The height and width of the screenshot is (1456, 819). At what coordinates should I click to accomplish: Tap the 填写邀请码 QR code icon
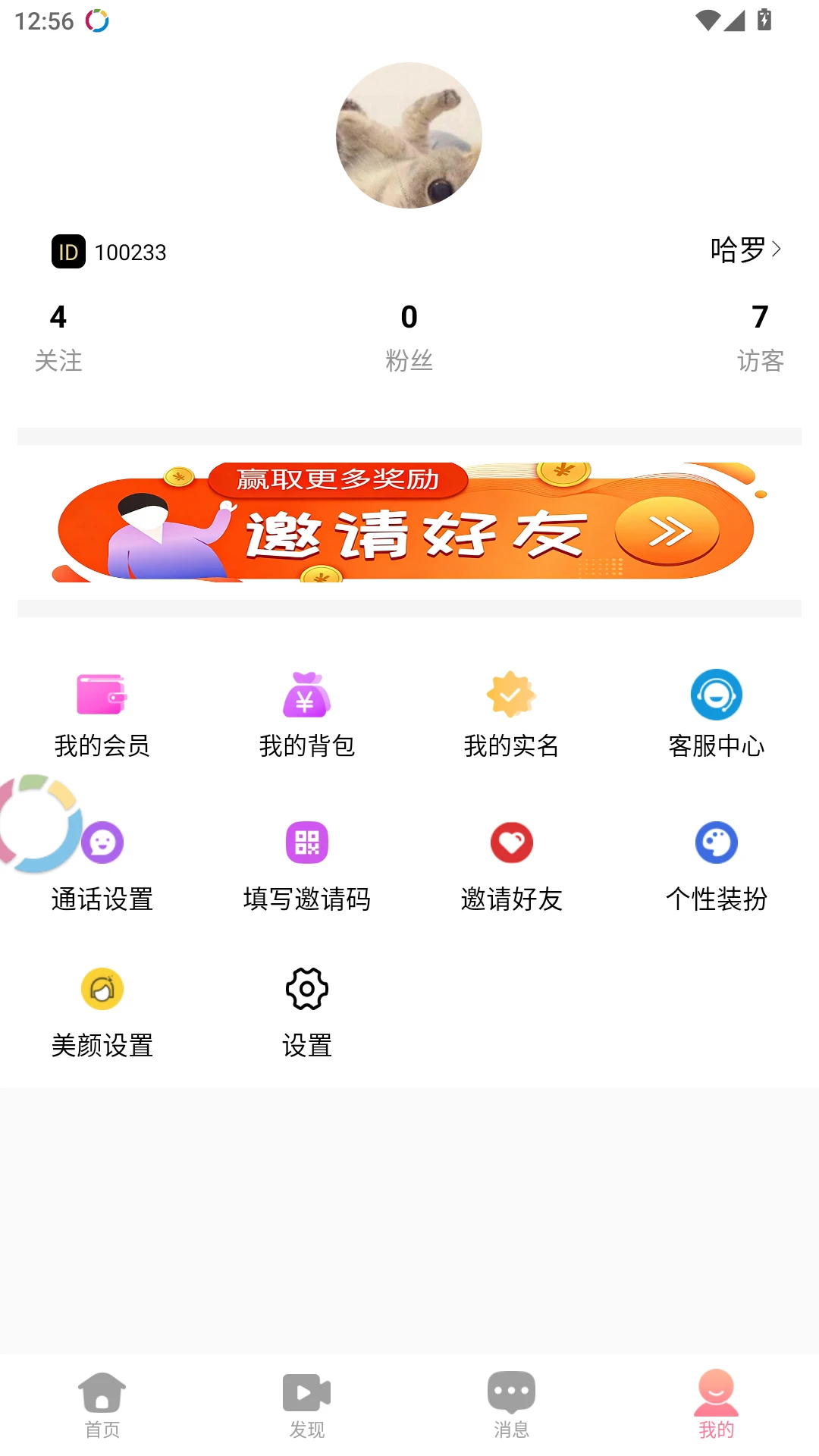(306, 843)
